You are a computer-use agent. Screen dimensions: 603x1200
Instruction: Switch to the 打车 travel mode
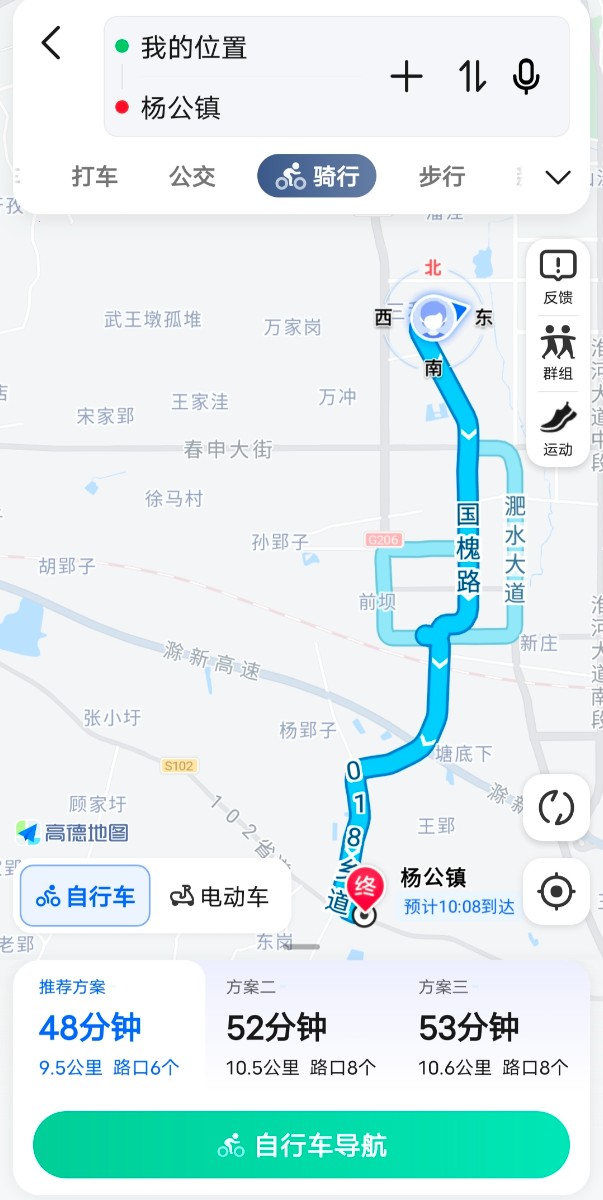coord(95,177)
